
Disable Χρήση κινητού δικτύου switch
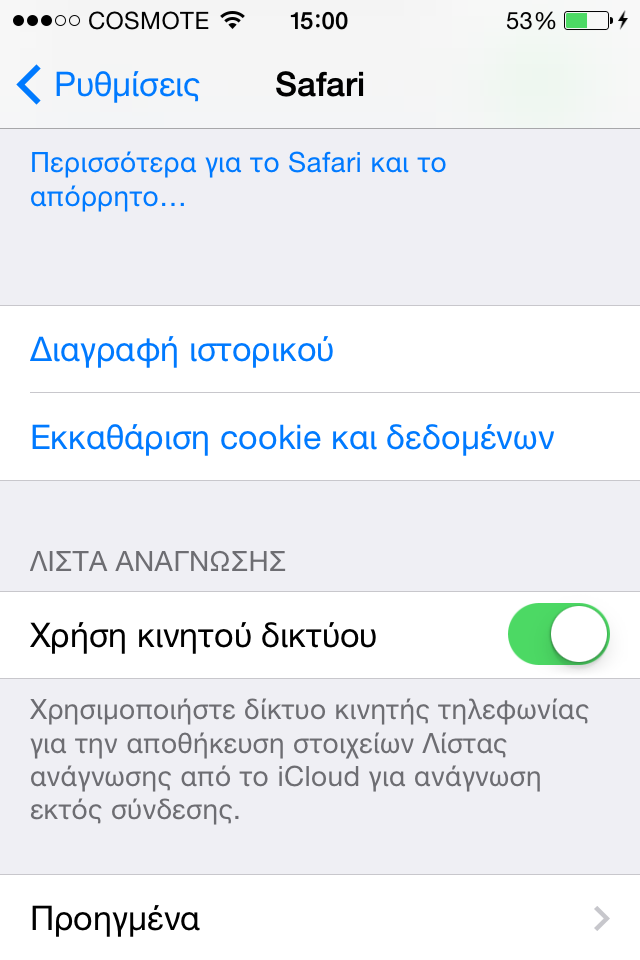558,635
